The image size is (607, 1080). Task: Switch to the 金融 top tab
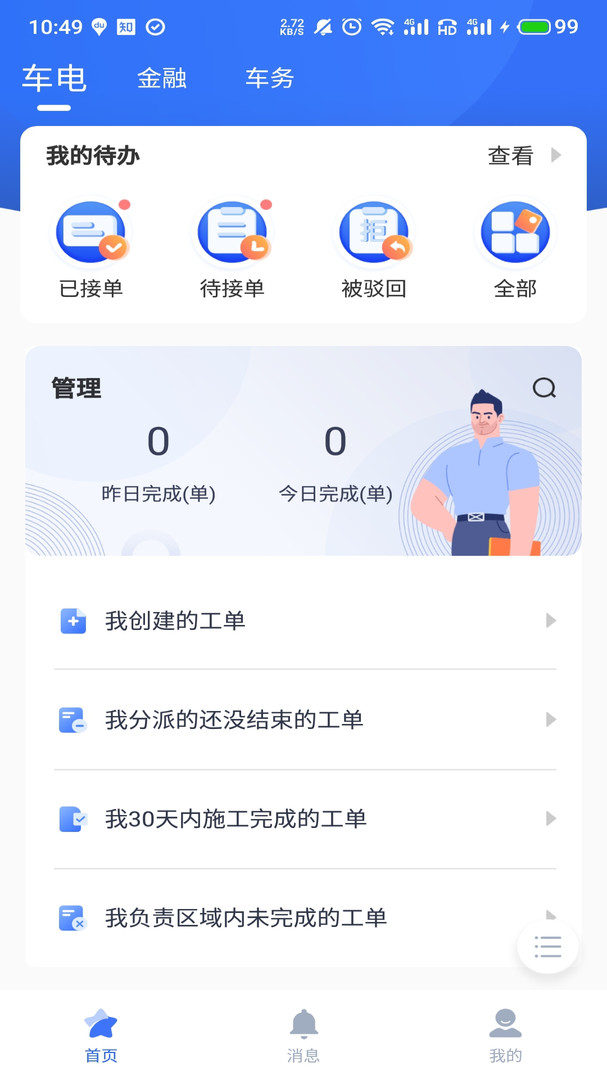162,79
